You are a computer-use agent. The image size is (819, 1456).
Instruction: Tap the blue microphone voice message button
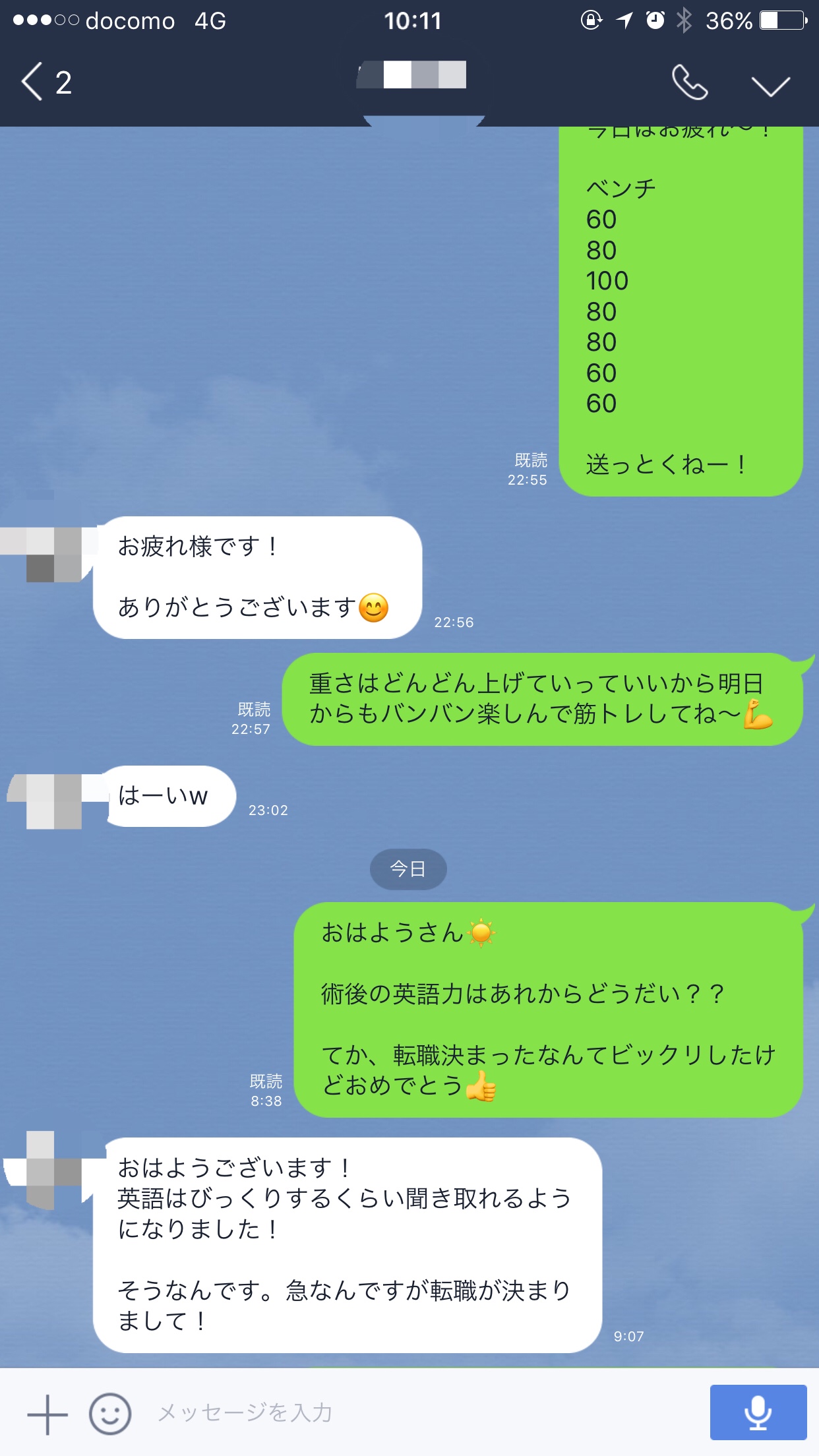(758, 1412)
